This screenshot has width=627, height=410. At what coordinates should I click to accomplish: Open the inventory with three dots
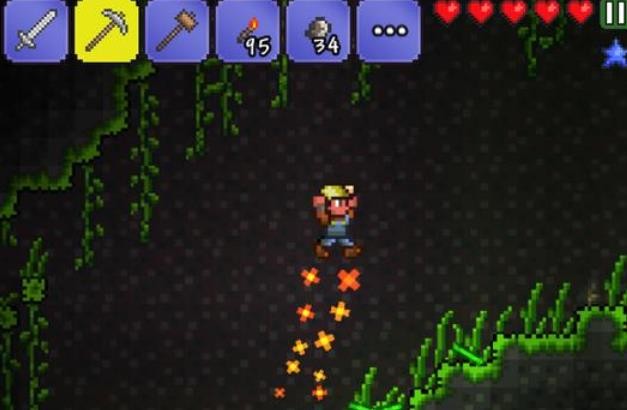coord(388,30)
